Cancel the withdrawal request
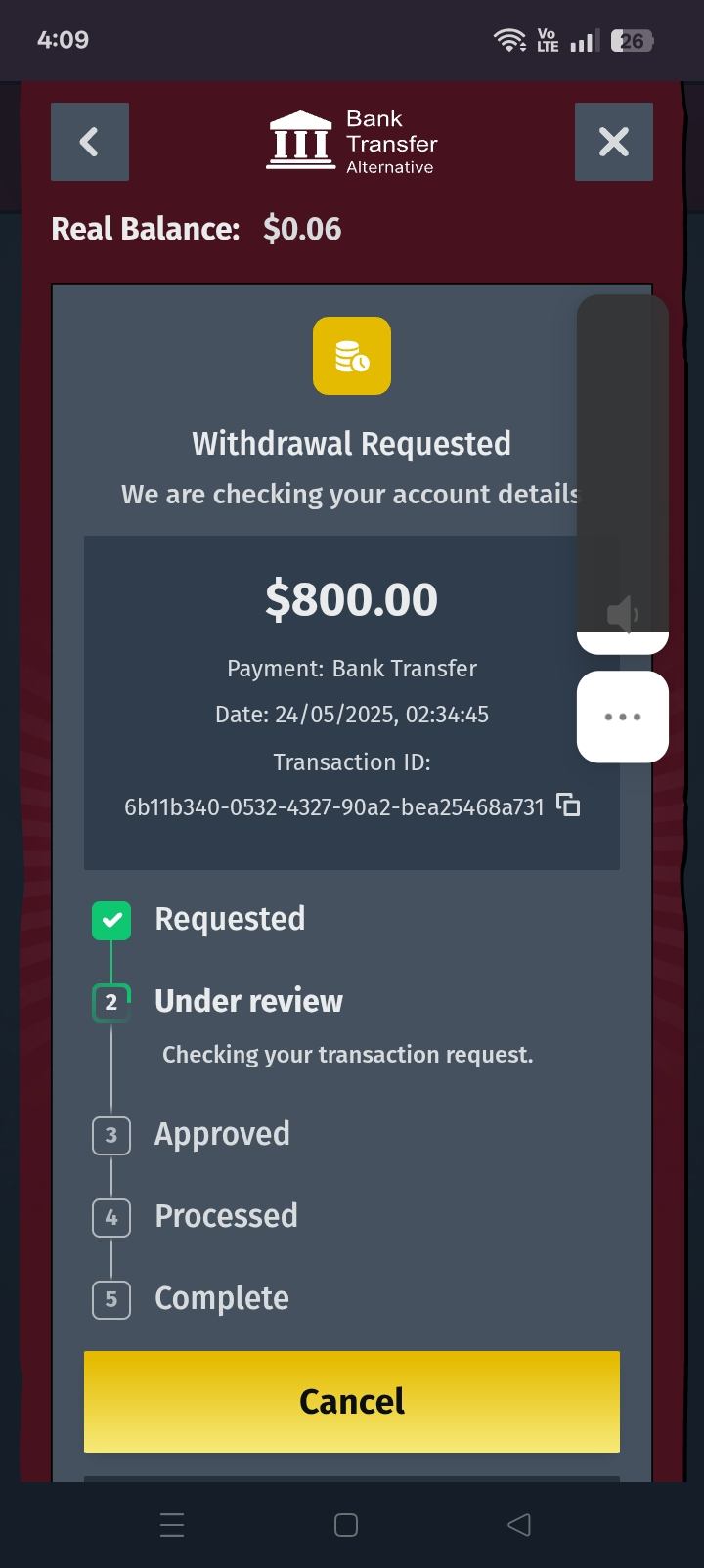 (x=352, y=1401)
